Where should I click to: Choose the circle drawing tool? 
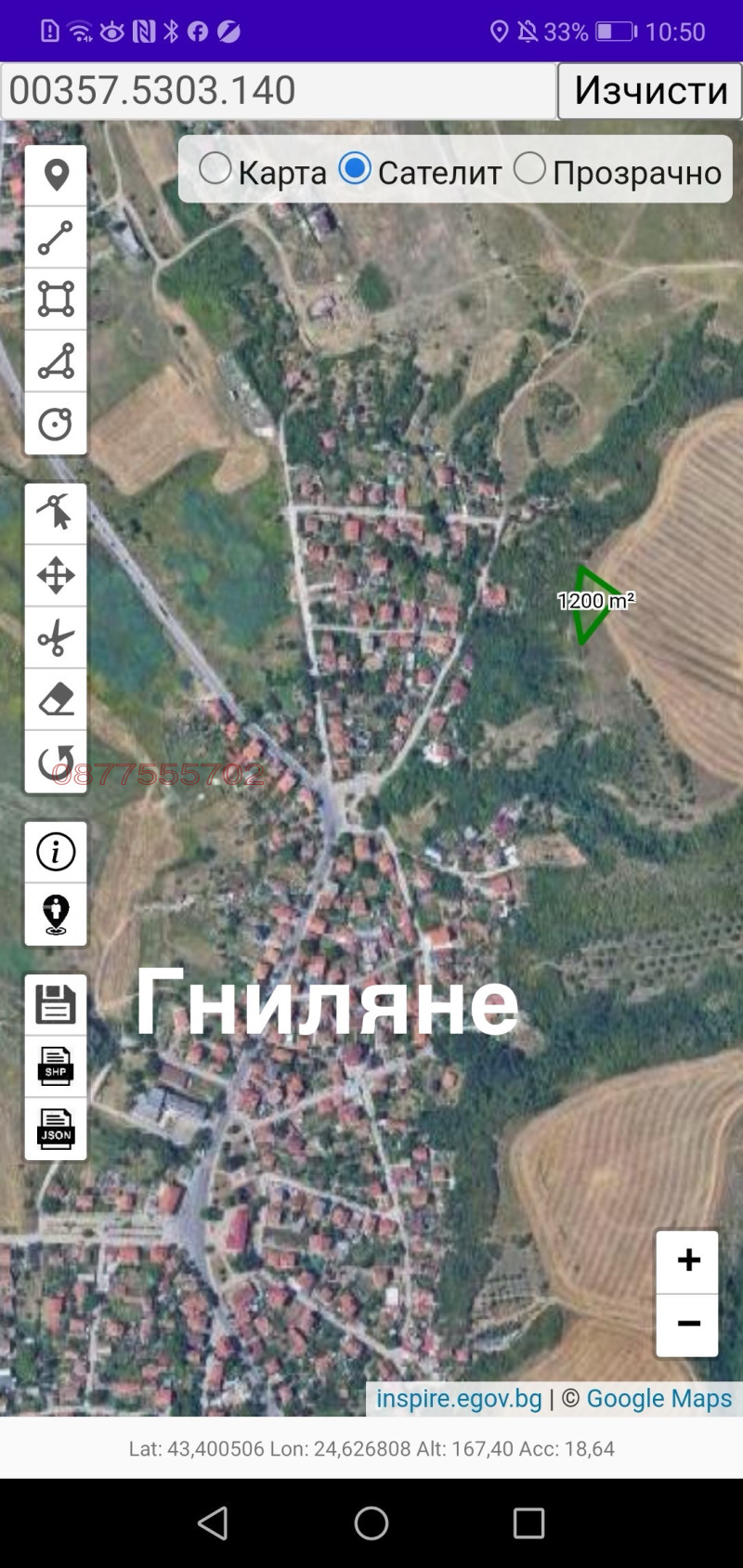click(56, 424)
